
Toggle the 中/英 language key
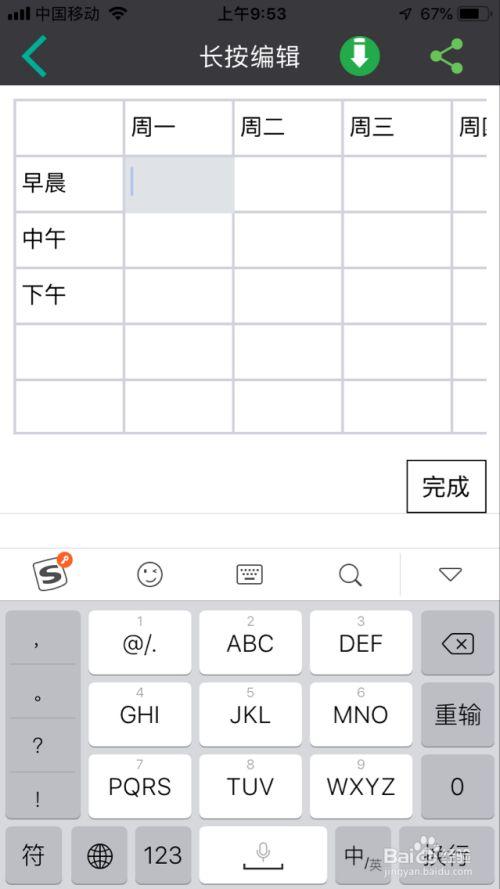coord(363,854)
